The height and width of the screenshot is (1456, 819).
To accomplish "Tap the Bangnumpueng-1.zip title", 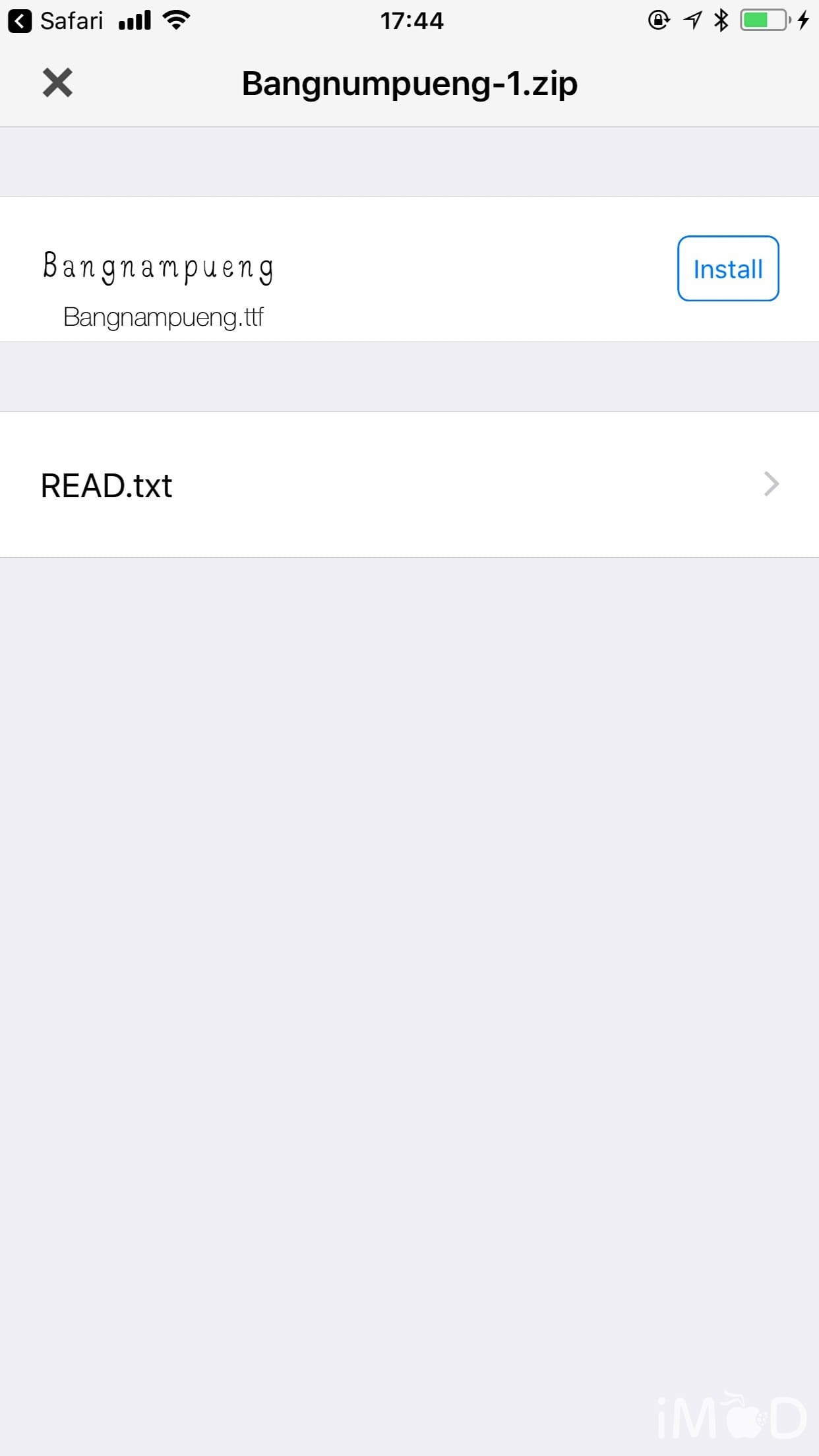I will click(x=409, y=83).
